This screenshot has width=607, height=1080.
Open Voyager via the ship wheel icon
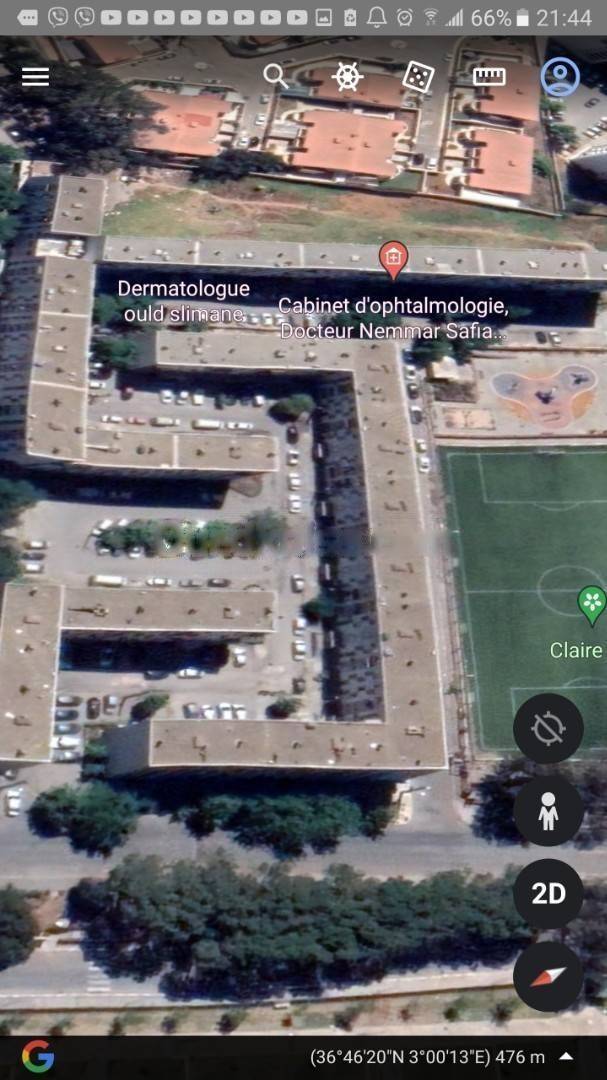pos(347,77)
